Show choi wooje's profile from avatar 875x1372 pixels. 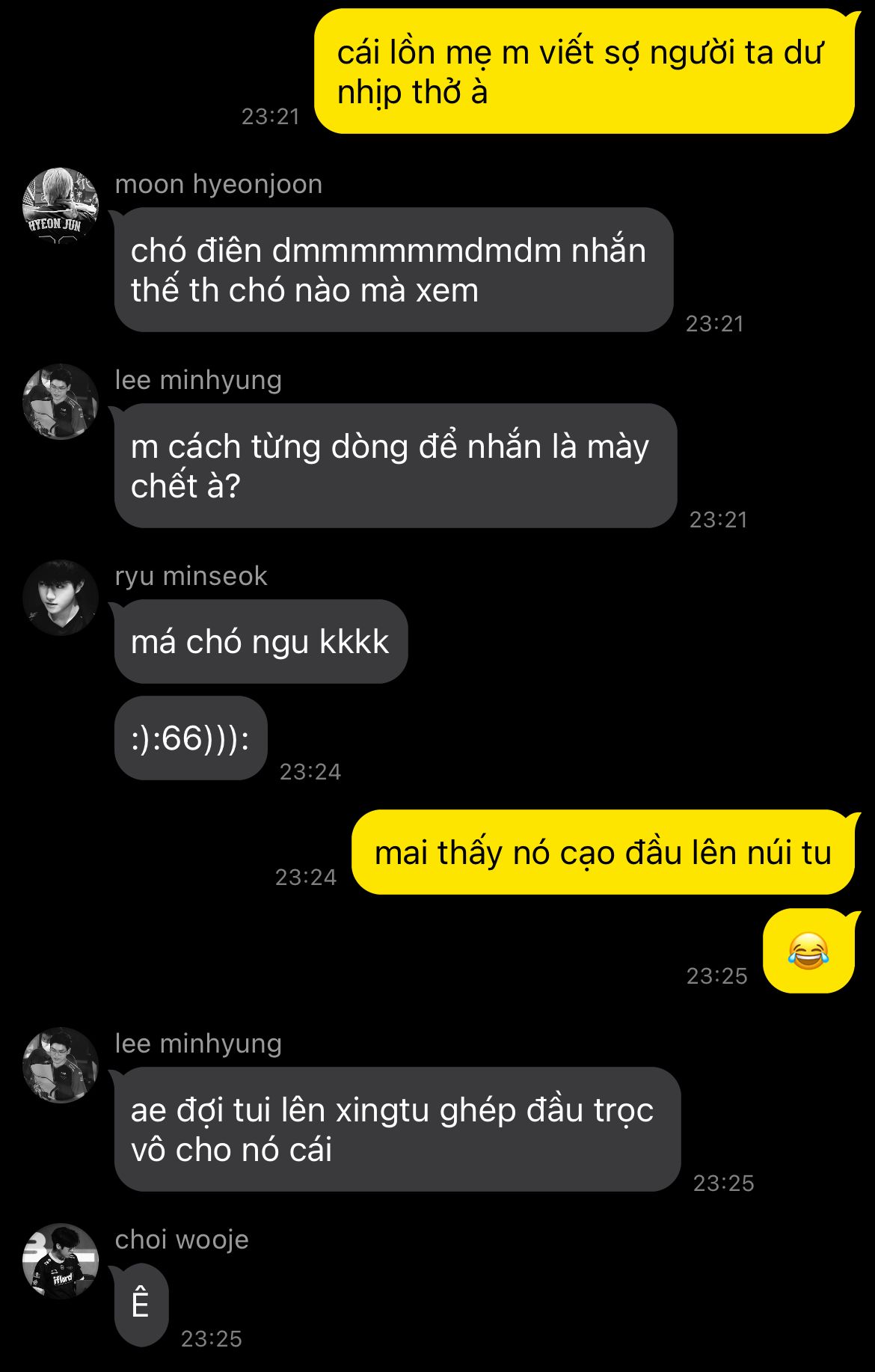[x=61, y=1261]
